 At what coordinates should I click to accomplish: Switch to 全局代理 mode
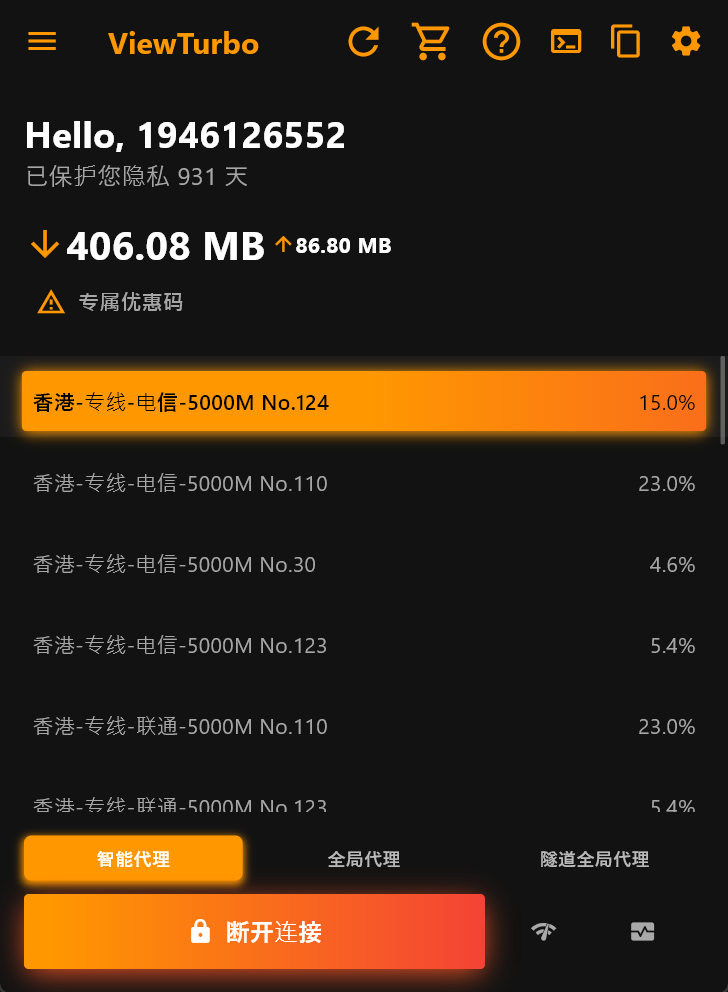pos(364,859)
